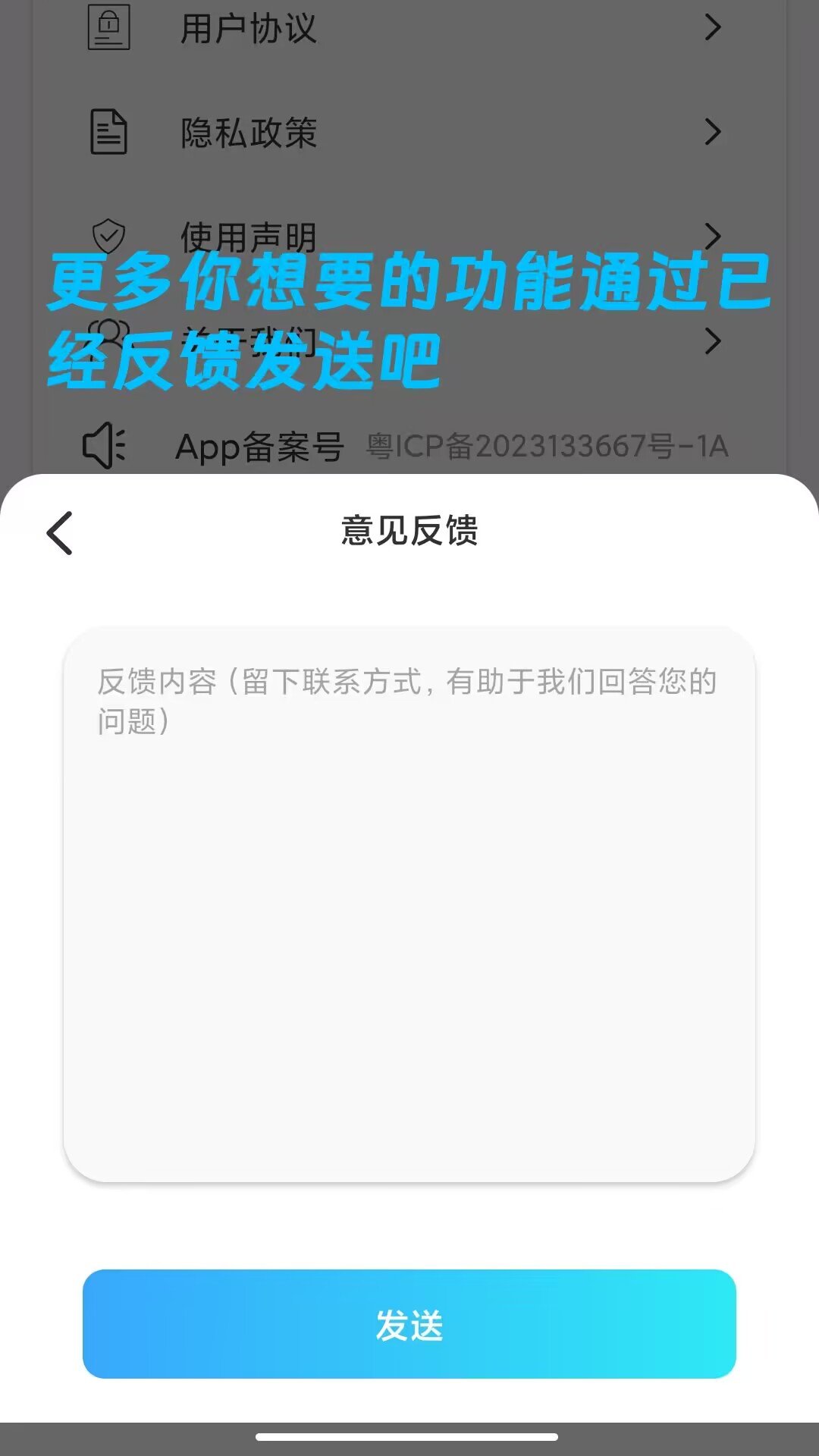
Task: Tap the 发送 button to submit feedback
Action: click(409, 1324)
